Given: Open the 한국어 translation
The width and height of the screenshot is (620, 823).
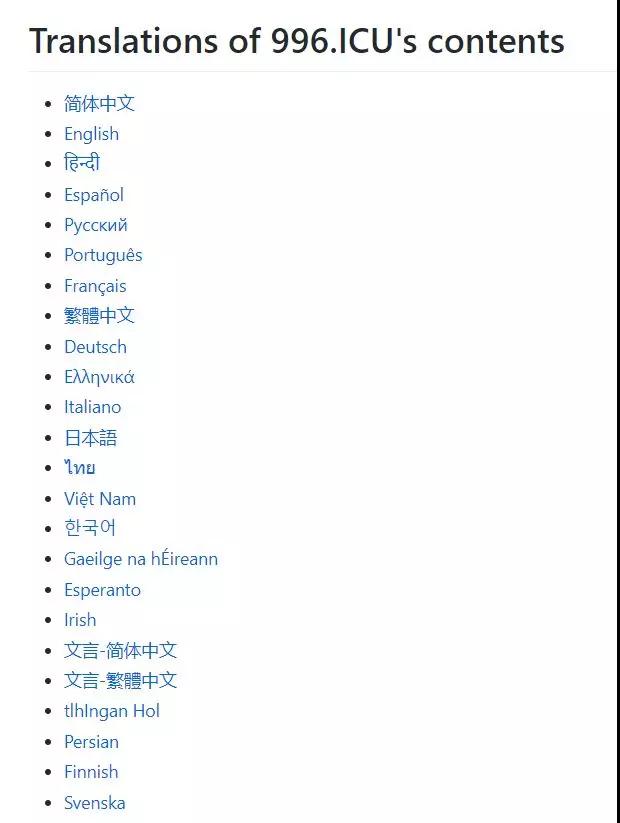Looking at the screenshot, I should [x=90, y=528].
